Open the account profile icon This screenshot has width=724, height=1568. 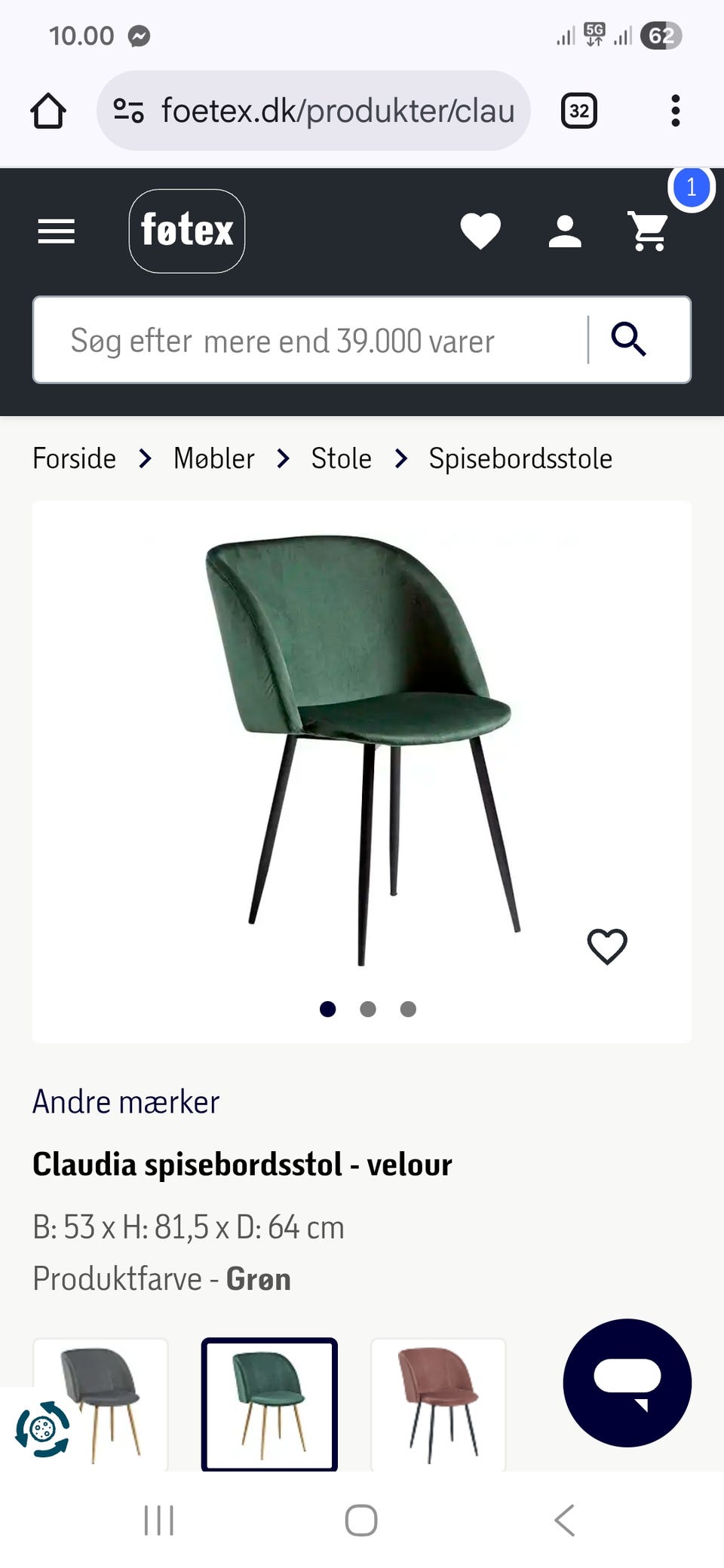pyautogui.click(x=565, y=231)
